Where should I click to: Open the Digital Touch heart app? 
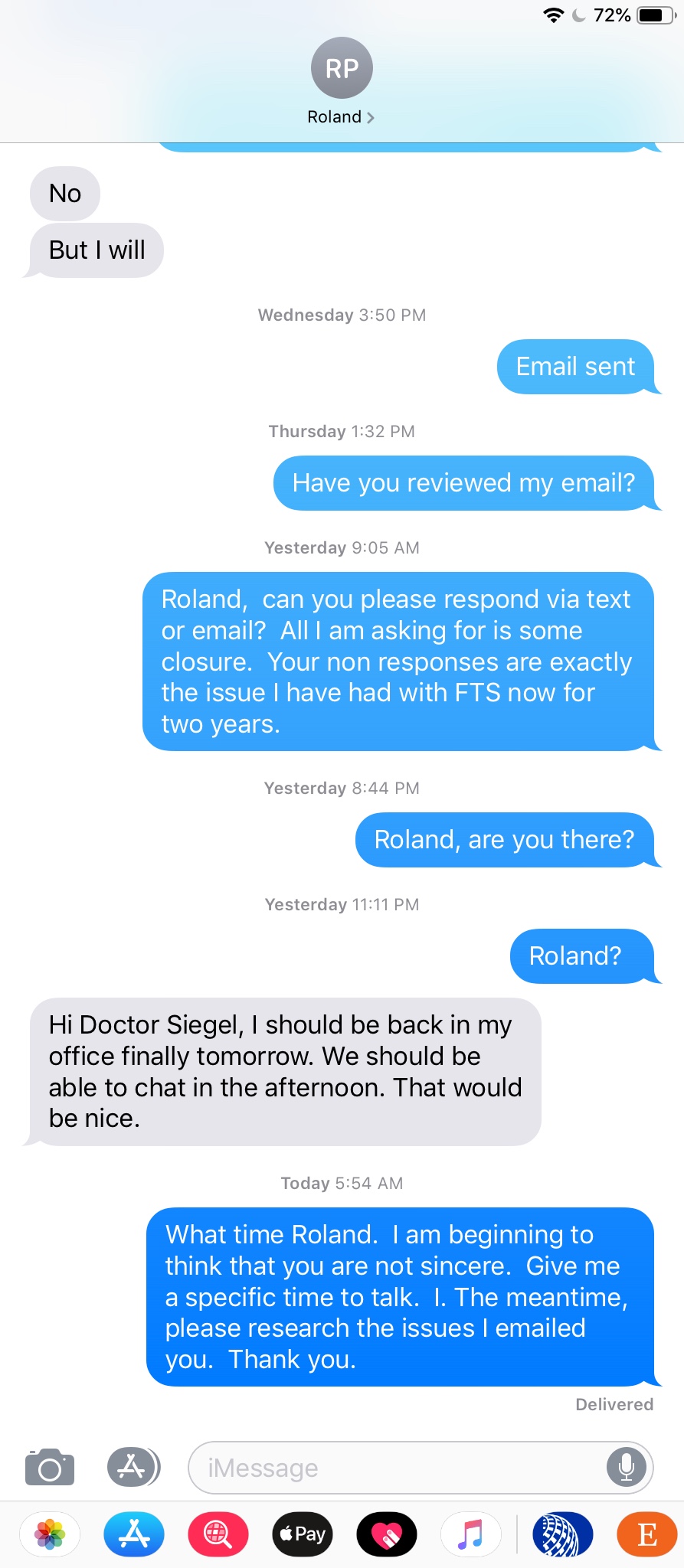coord(387,1534)
